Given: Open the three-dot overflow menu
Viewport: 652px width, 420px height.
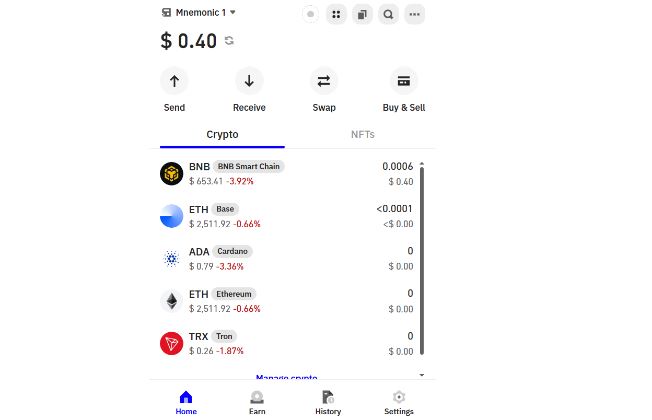Looking at the screenshot, I should point(414,14).
